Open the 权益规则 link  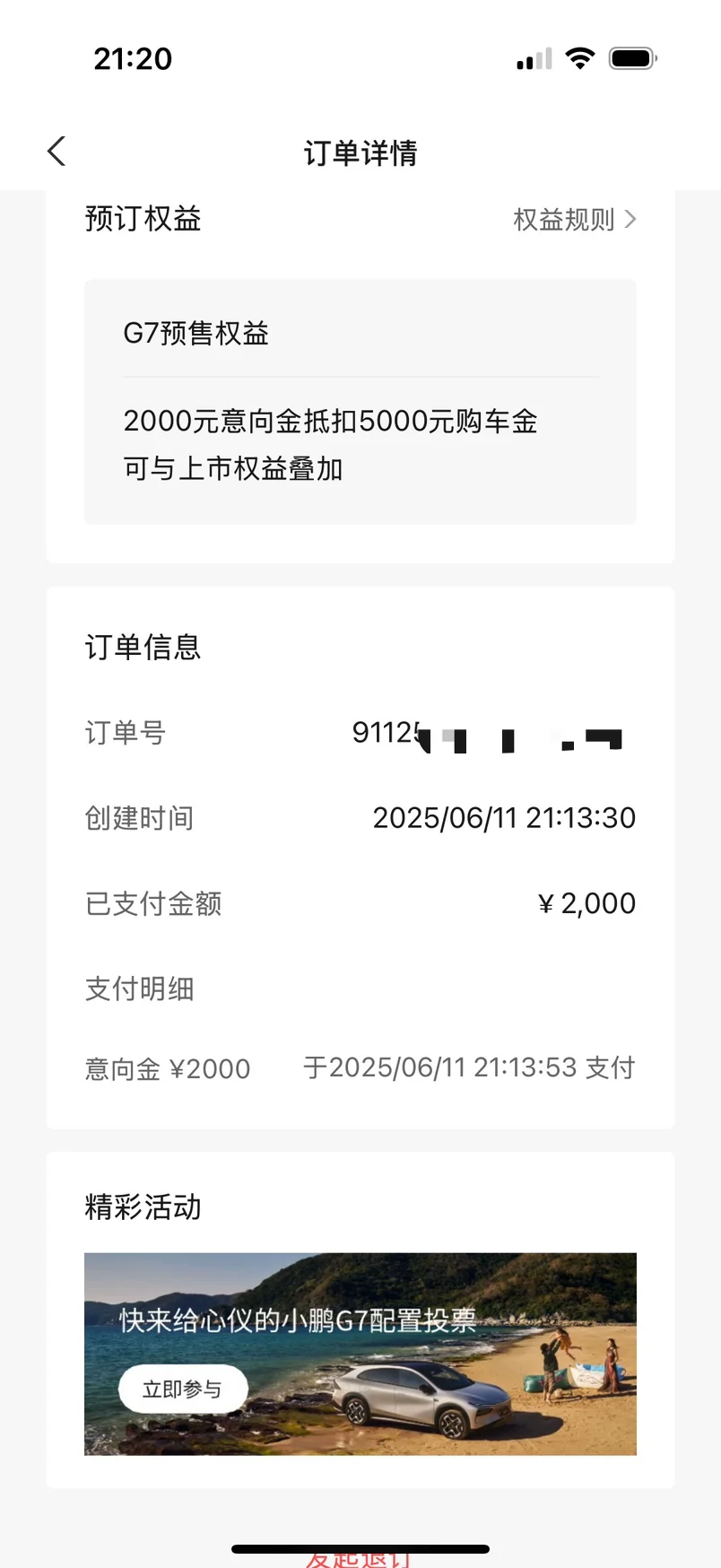point(574,220)
